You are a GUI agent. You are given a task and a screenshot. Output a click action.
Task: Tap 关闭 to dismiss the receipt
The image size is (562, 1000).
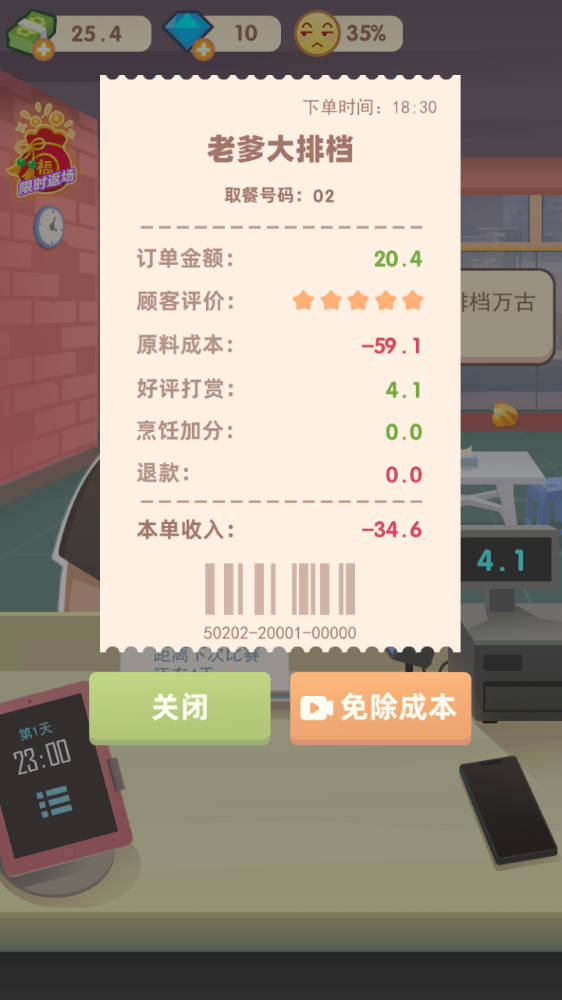click(179, 708)
